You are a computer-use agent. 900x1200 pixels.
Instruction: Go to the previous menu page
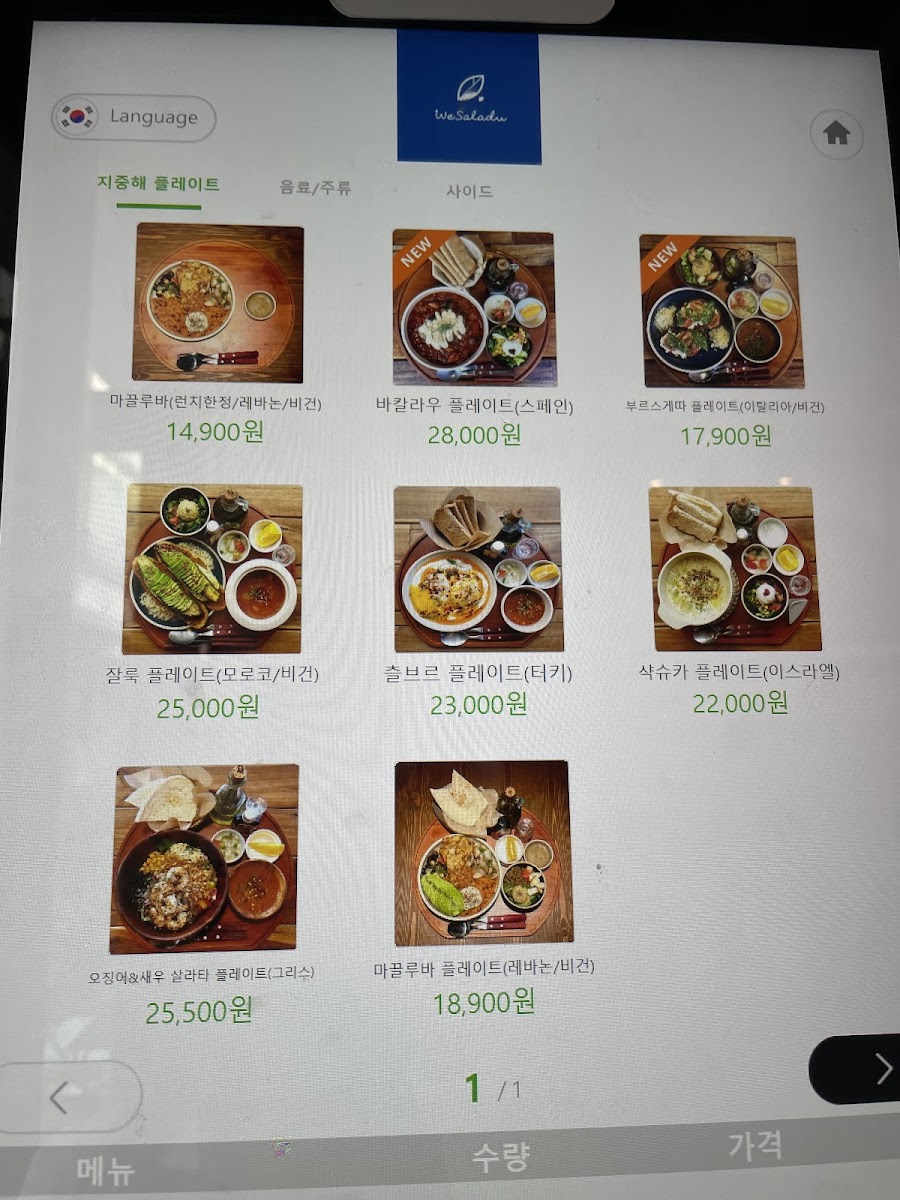pyautogui.click(x=70, y=1097)
